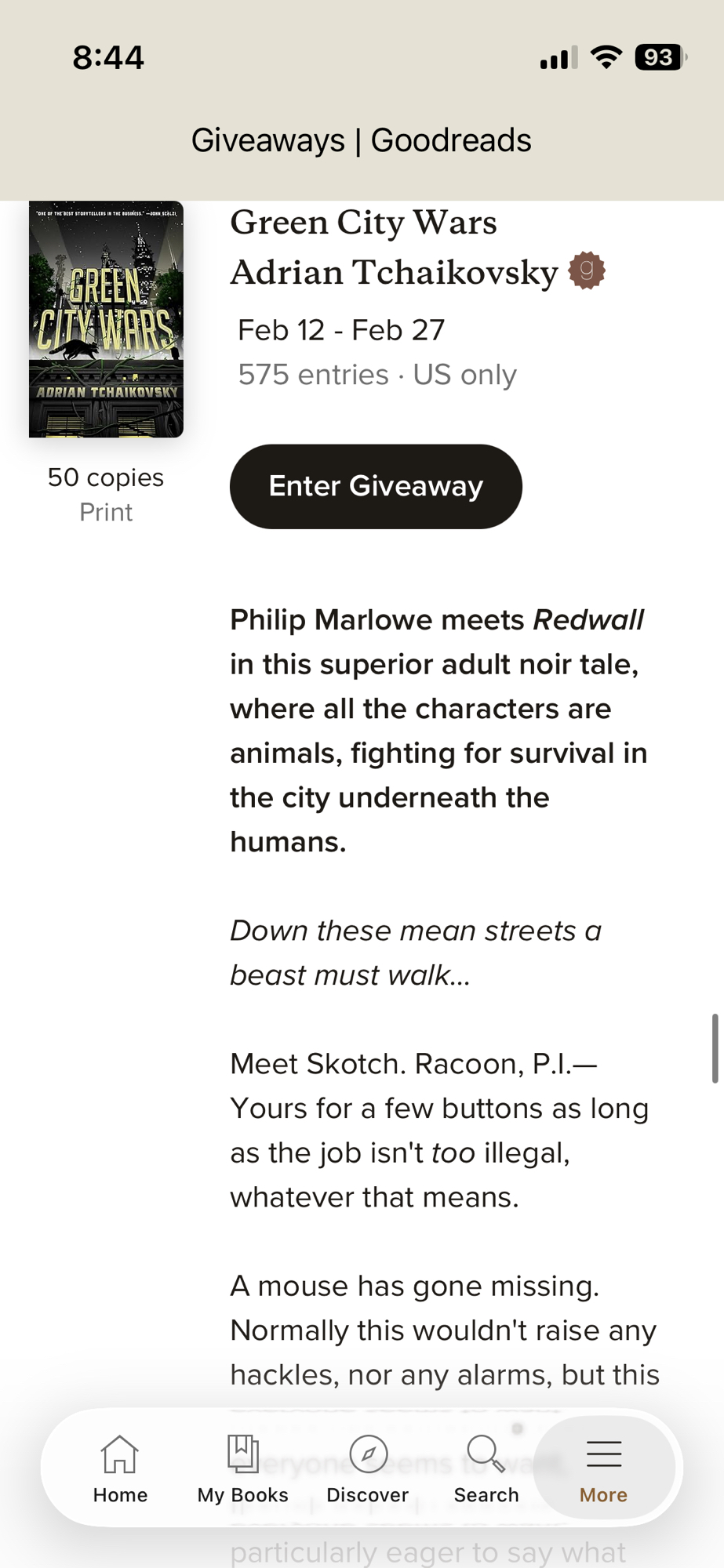View author Adrian Tchaikovsky's page

click(394, 273)
